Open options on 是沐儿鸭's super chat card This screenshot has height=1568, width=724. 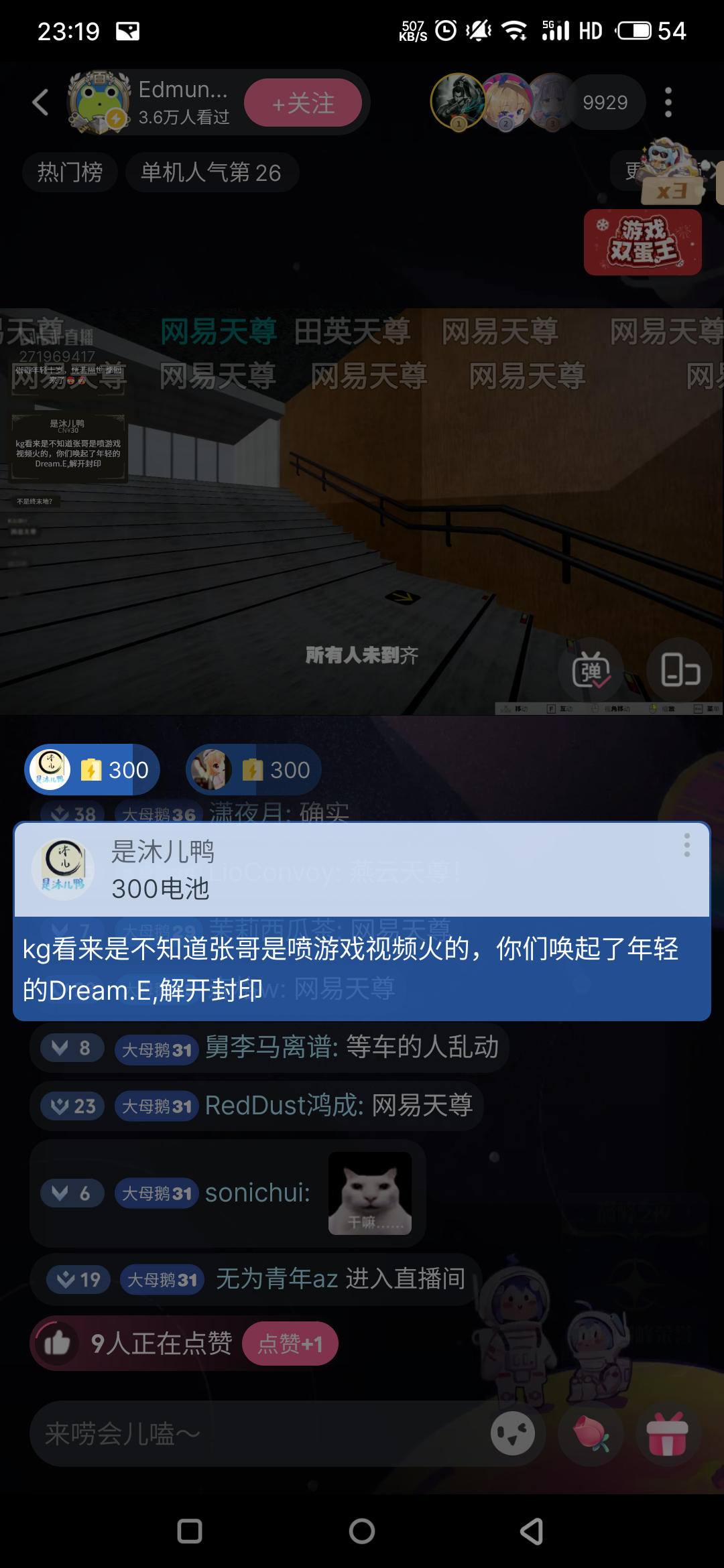point(686,845)
